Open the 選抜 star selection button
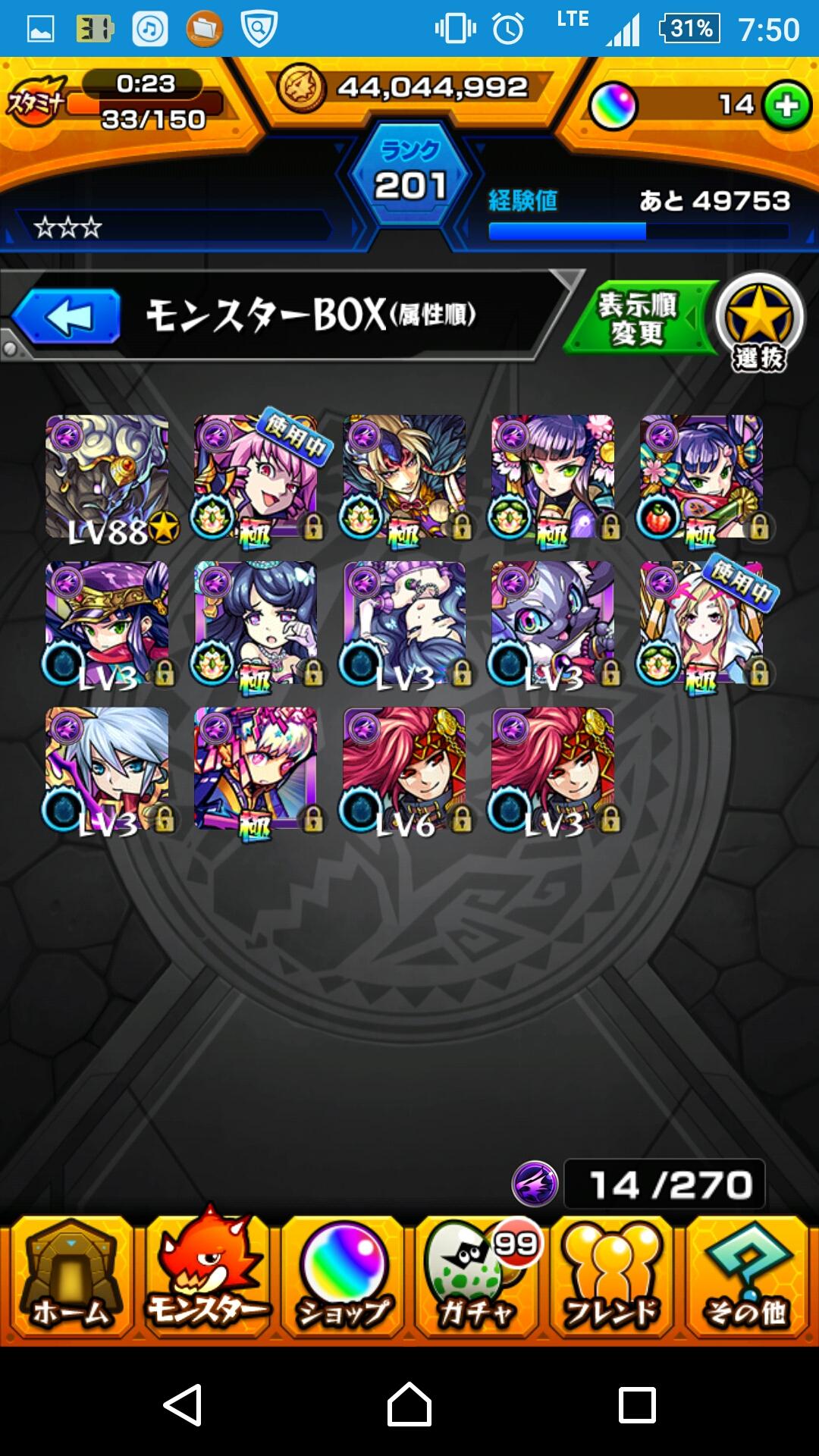Screen dimensions: 819x1456 (x=759, y=322)
